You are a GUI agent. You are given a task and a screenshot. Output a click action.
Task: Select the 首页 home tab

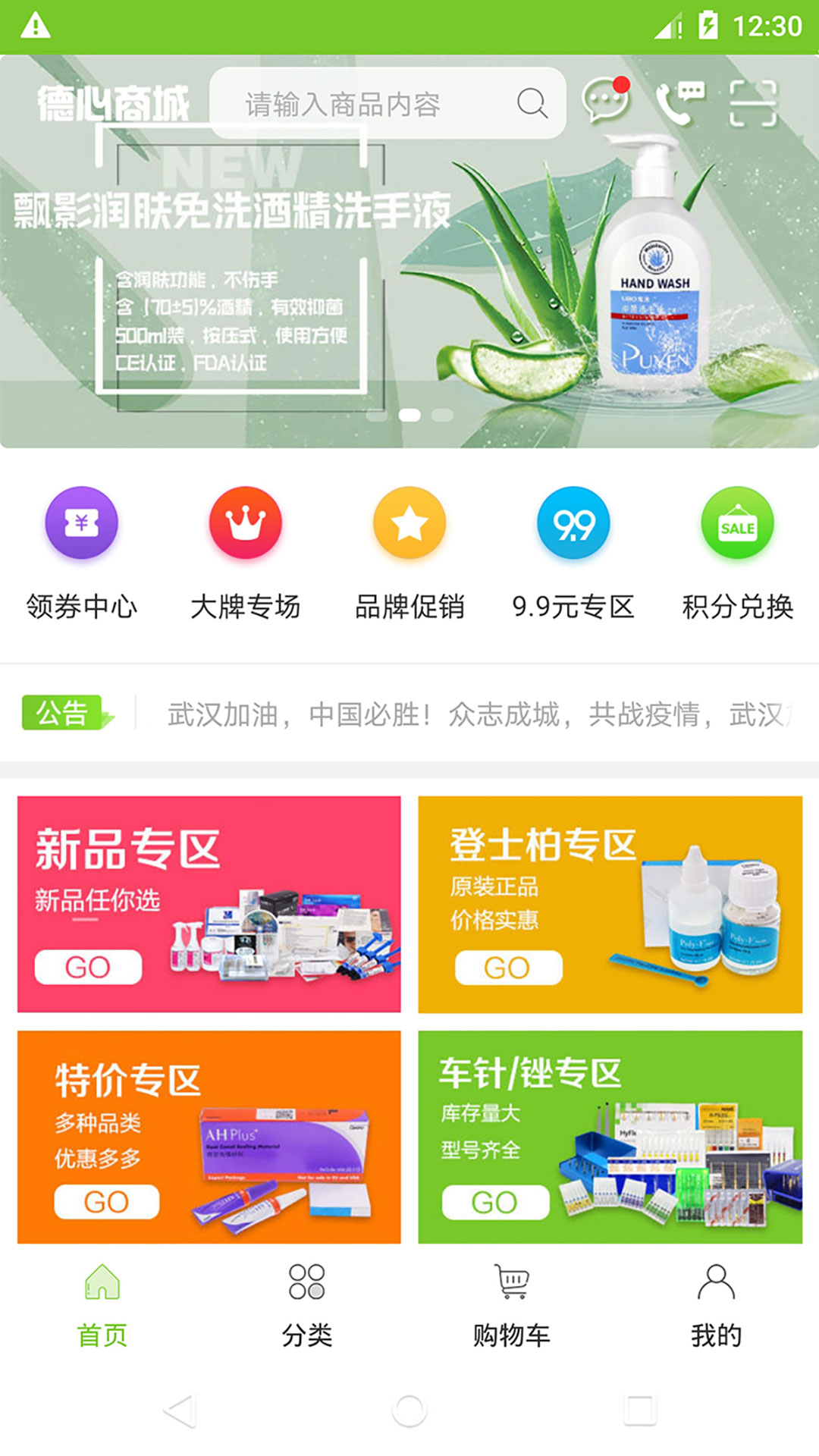click(102, 1306)
